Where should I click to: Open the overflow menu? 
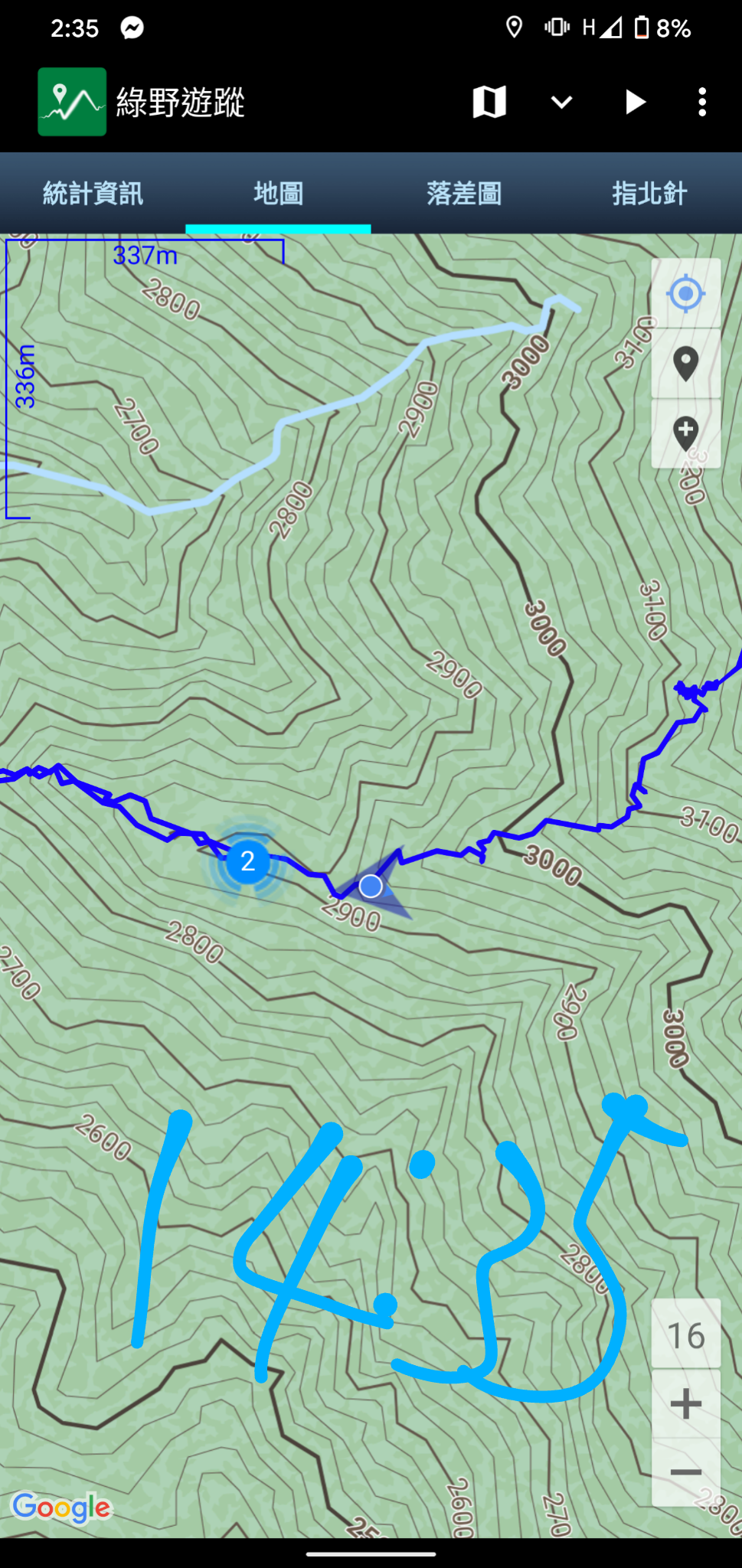(x=702, y=102)
